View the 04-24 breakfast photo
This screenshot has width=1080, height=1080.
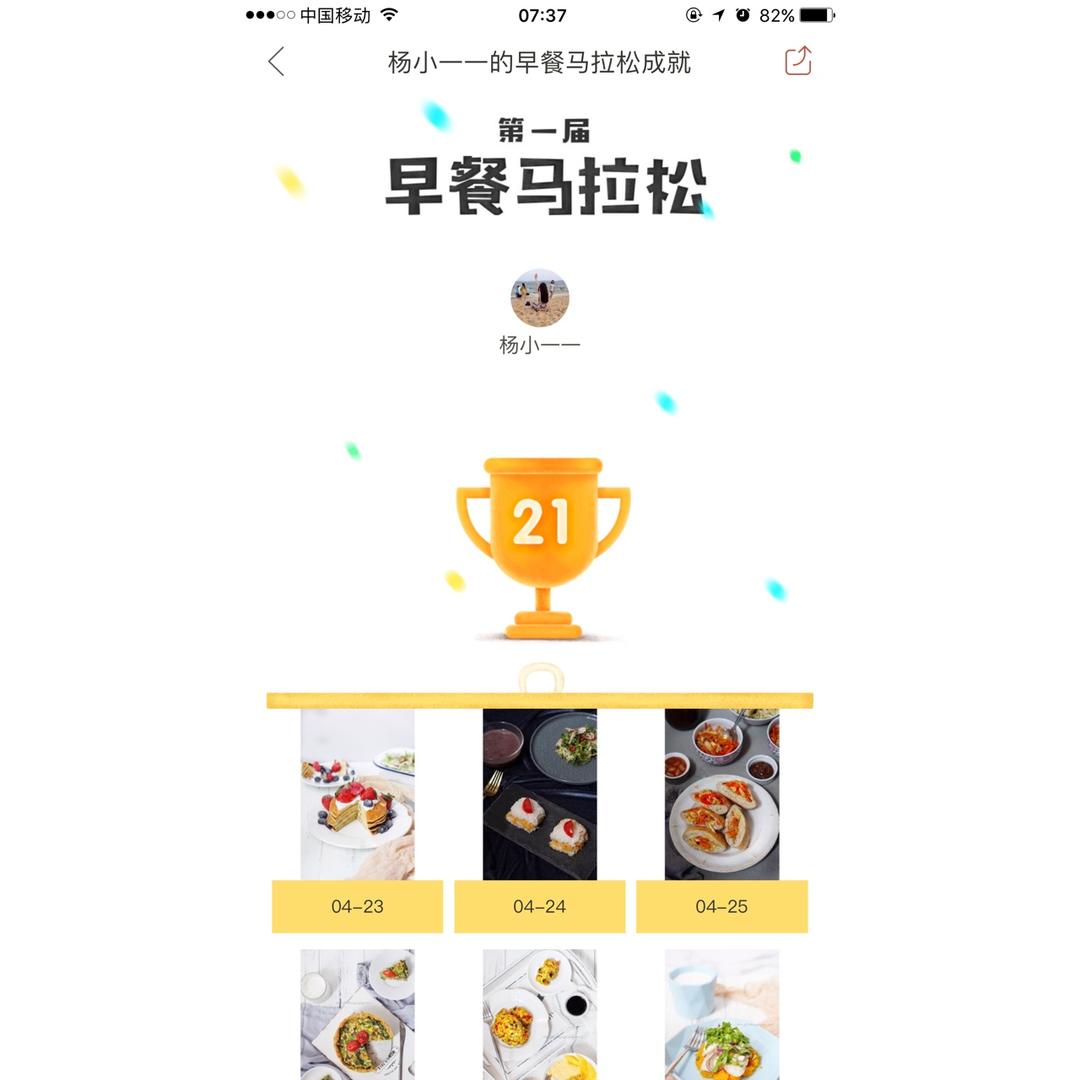coord(540,795)
